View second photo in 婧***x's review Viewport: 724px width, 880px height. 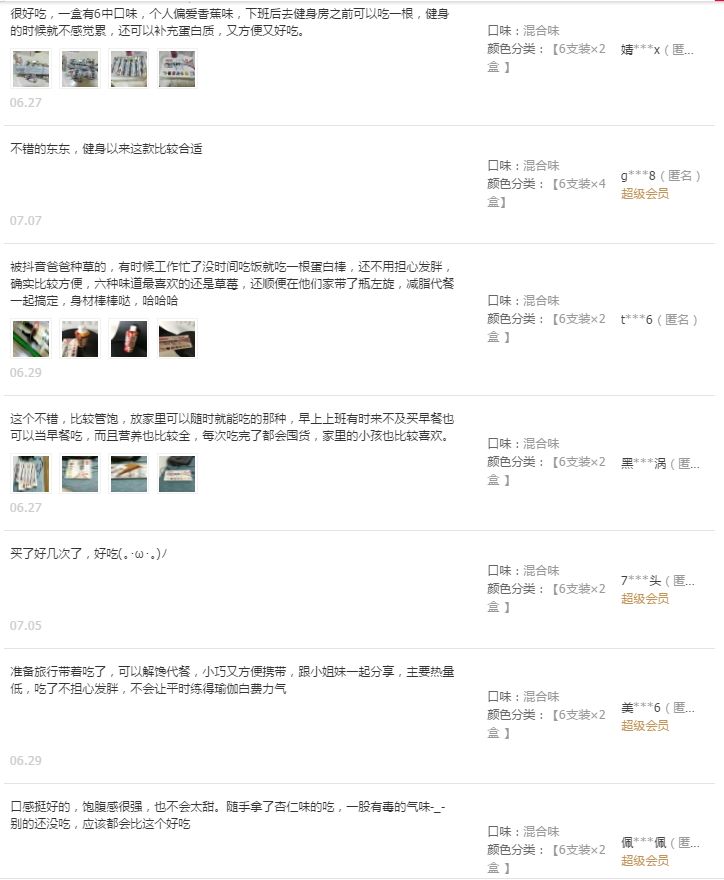(79, 69)
